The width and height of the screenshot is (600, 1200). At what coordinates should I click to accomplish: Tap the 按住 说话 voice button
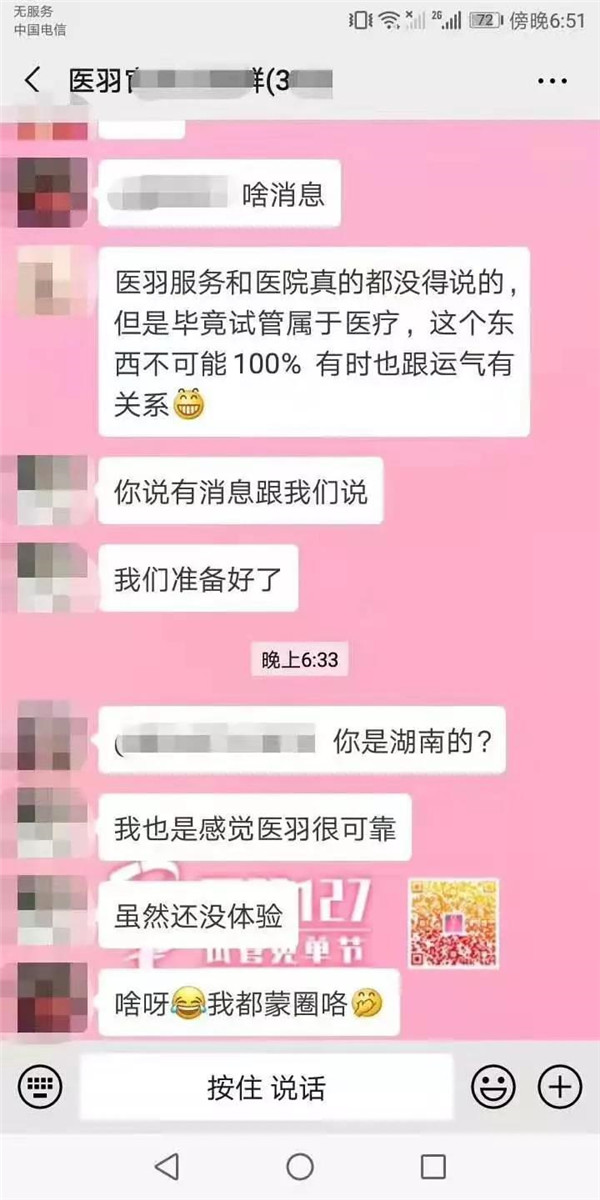pyautogui.click(x=266, y=1087)
